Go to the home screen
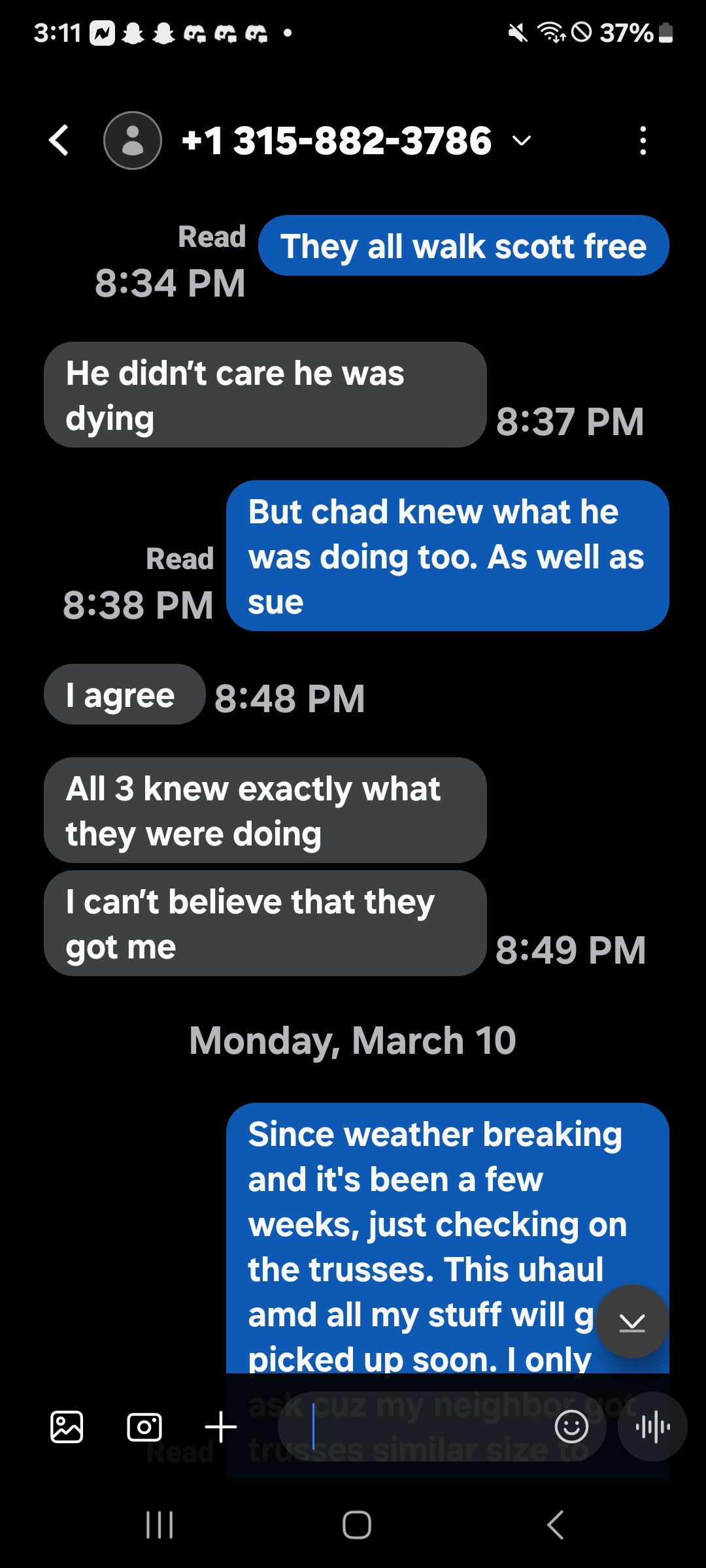 pos(357,1525)
